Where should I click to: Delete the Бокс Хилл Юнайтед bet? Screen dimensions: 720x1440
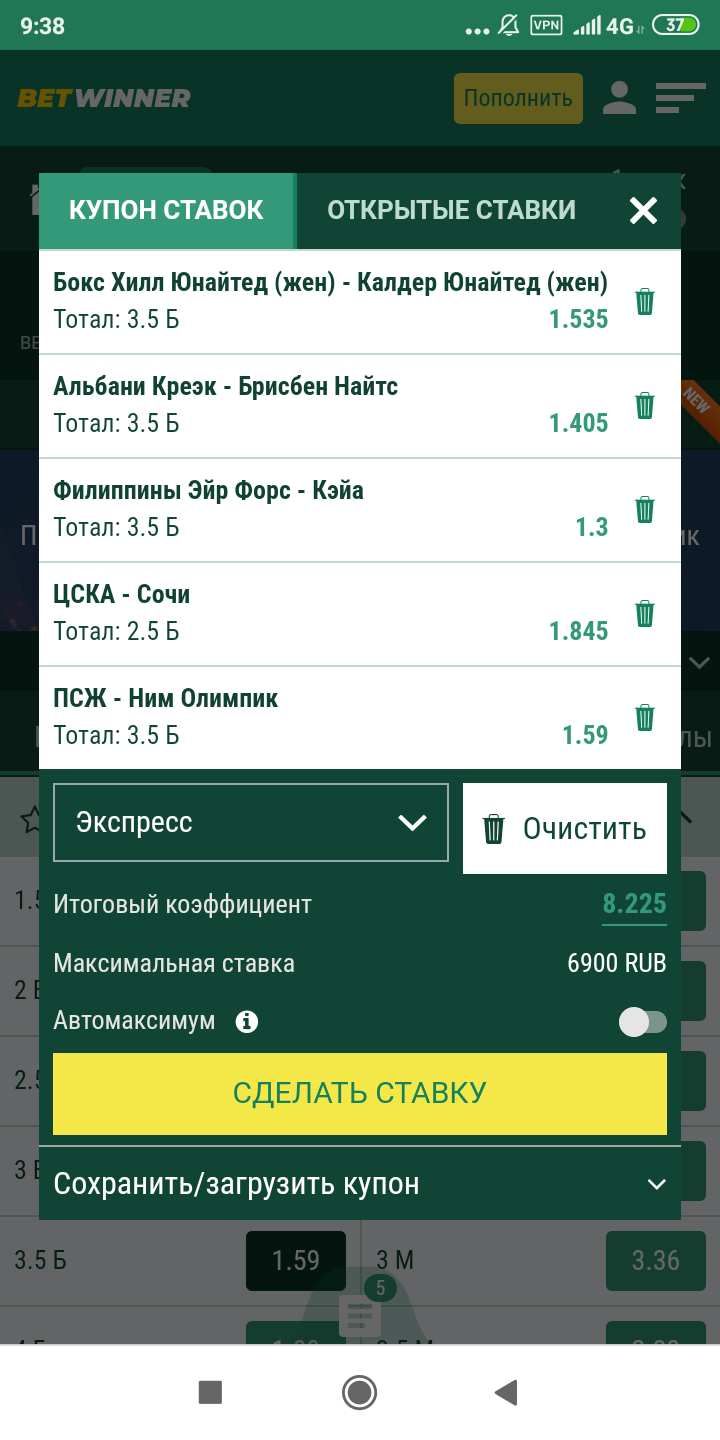(645, 301)
